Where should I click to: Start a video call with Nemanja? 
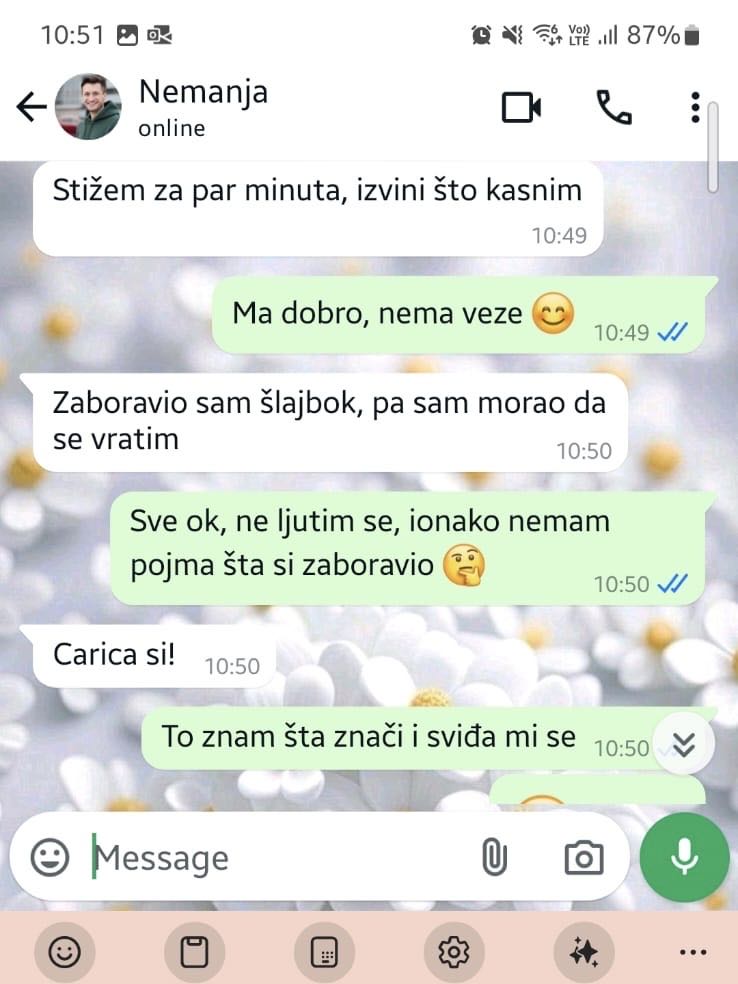pos(521,107)
